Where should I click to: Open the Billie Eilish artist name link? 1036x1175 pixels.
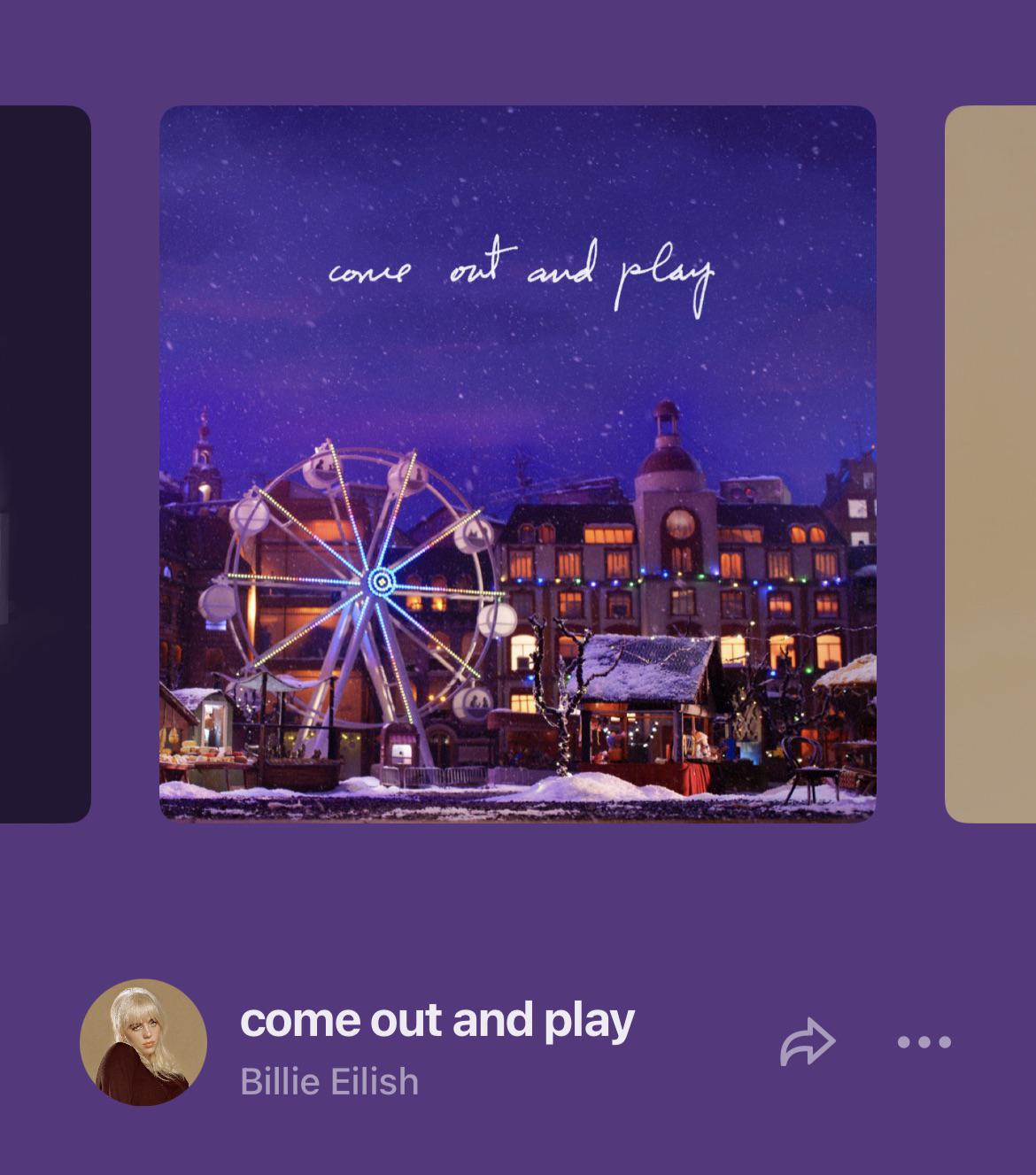pyautogui.click(x=329, y=1082)
